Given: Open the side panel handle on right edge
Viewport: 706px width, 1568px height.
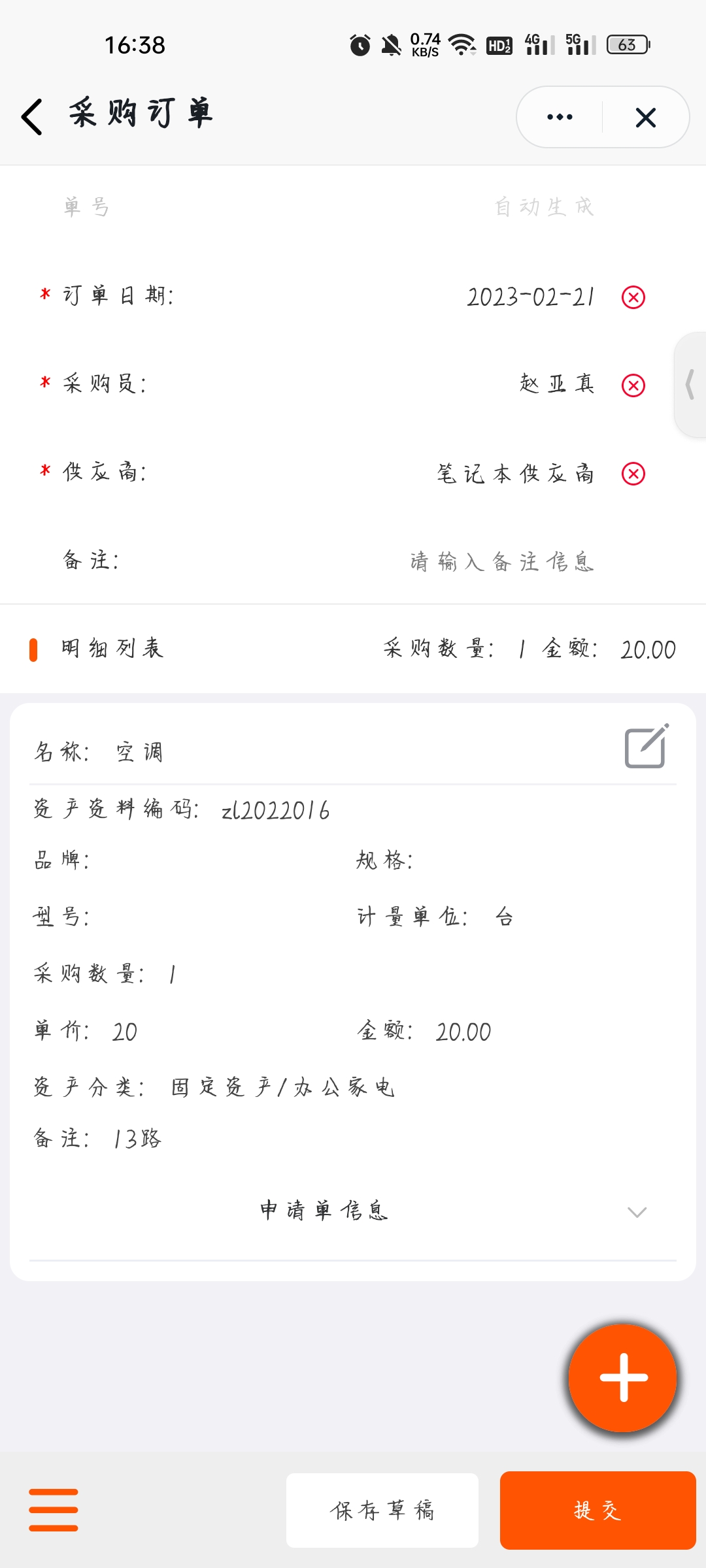Looking at the screenshot, I should pos(690,384).
